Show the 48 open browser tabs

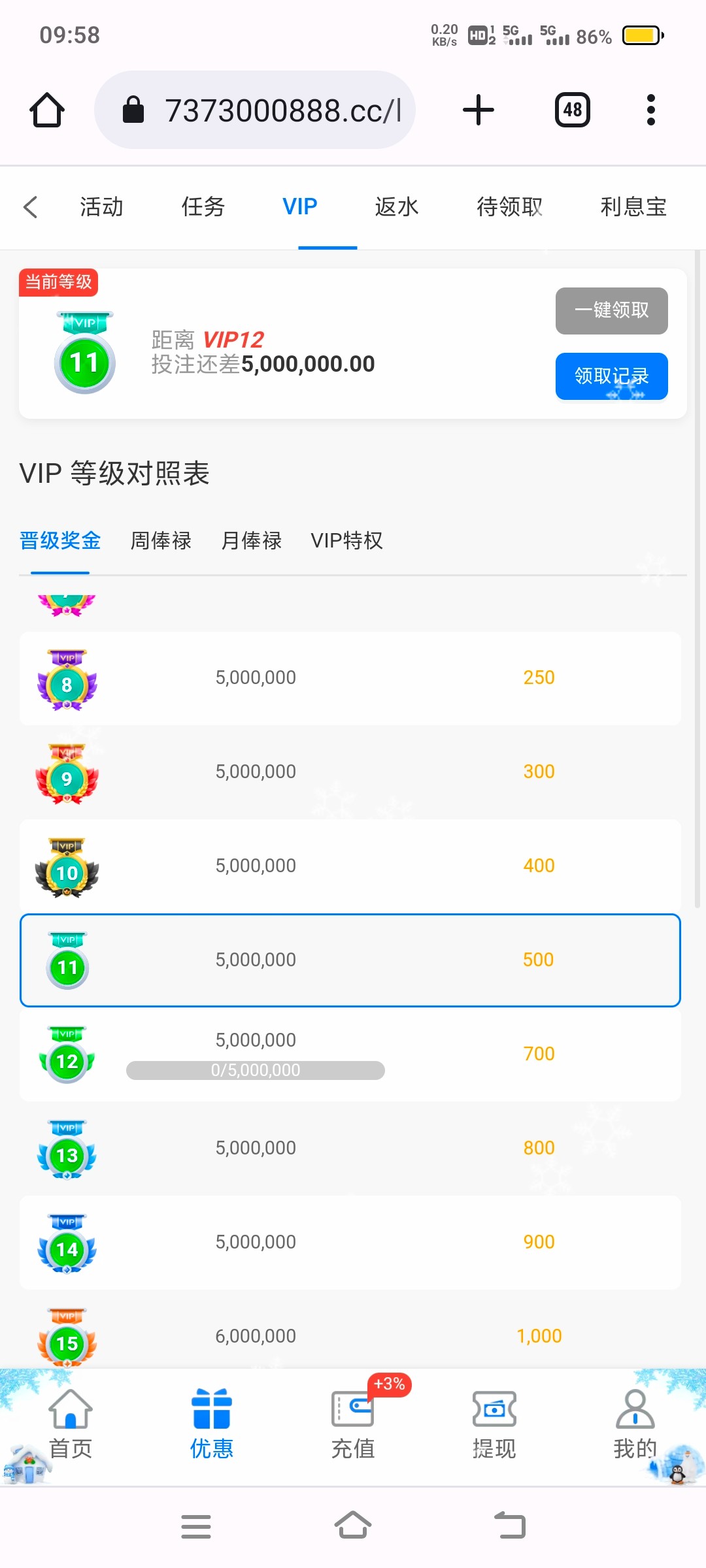tap(573, 110)
